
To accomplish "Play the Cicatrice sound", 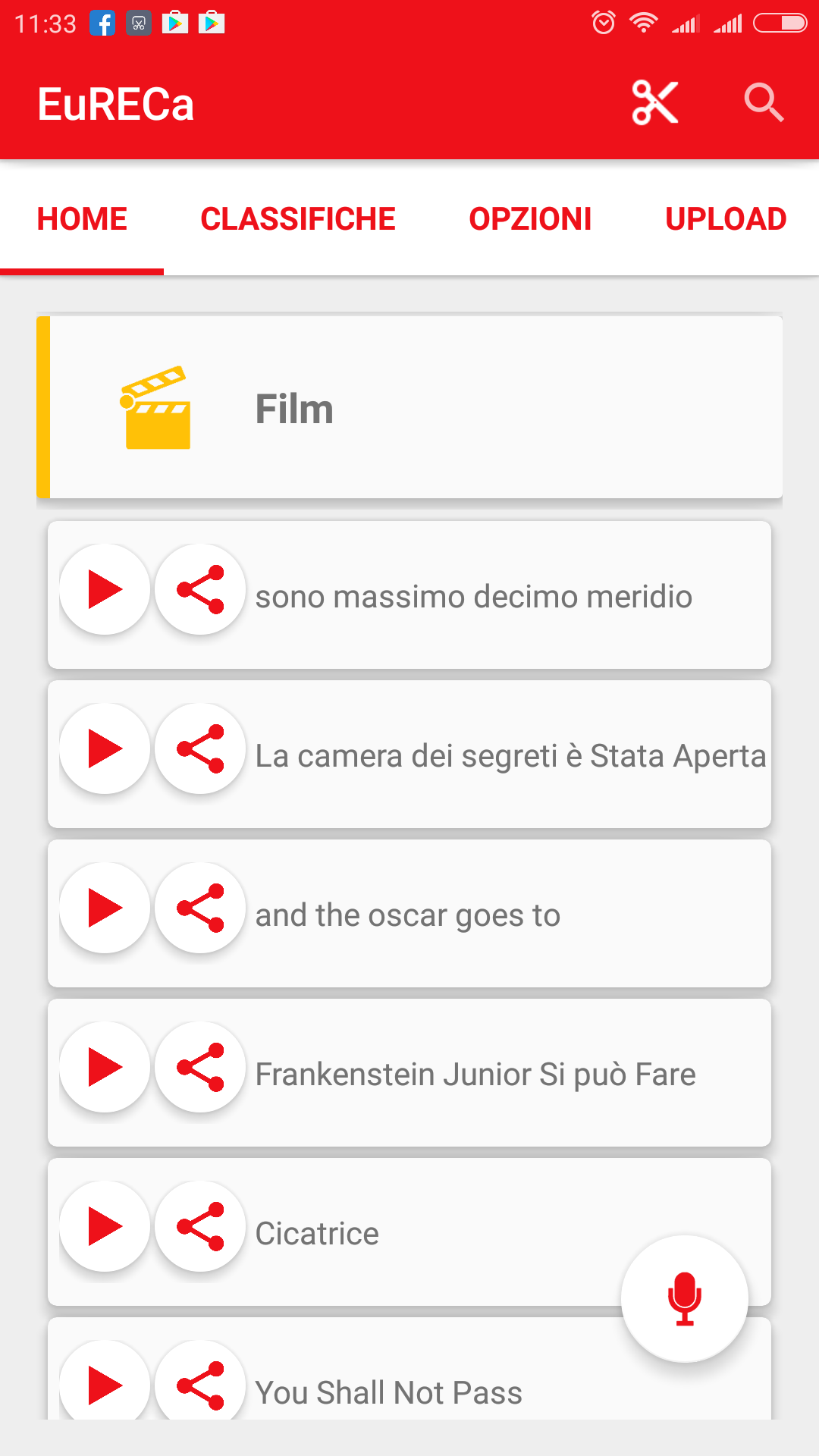I will [x=105, y=1226].
